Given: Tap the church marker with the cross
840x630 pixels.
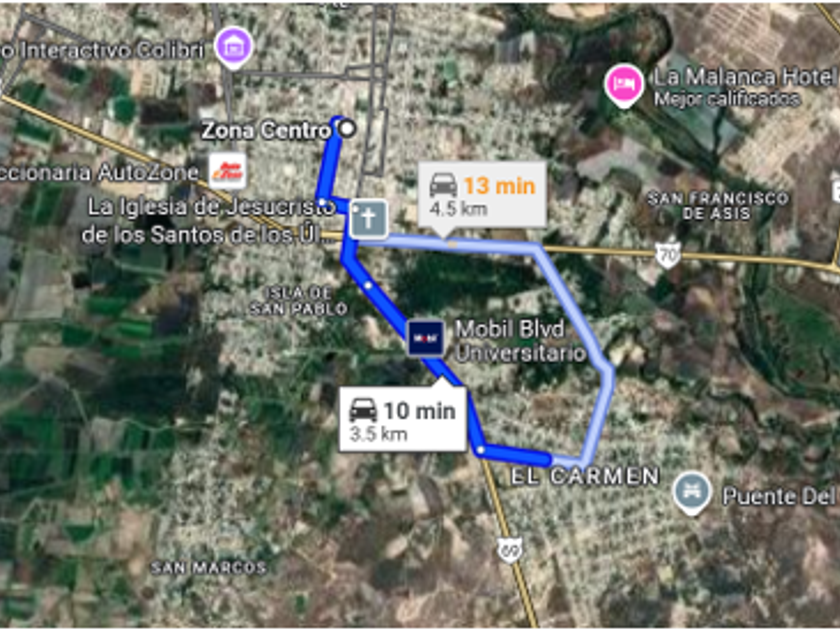Looking at the screenshot, I should click(367, 218).
